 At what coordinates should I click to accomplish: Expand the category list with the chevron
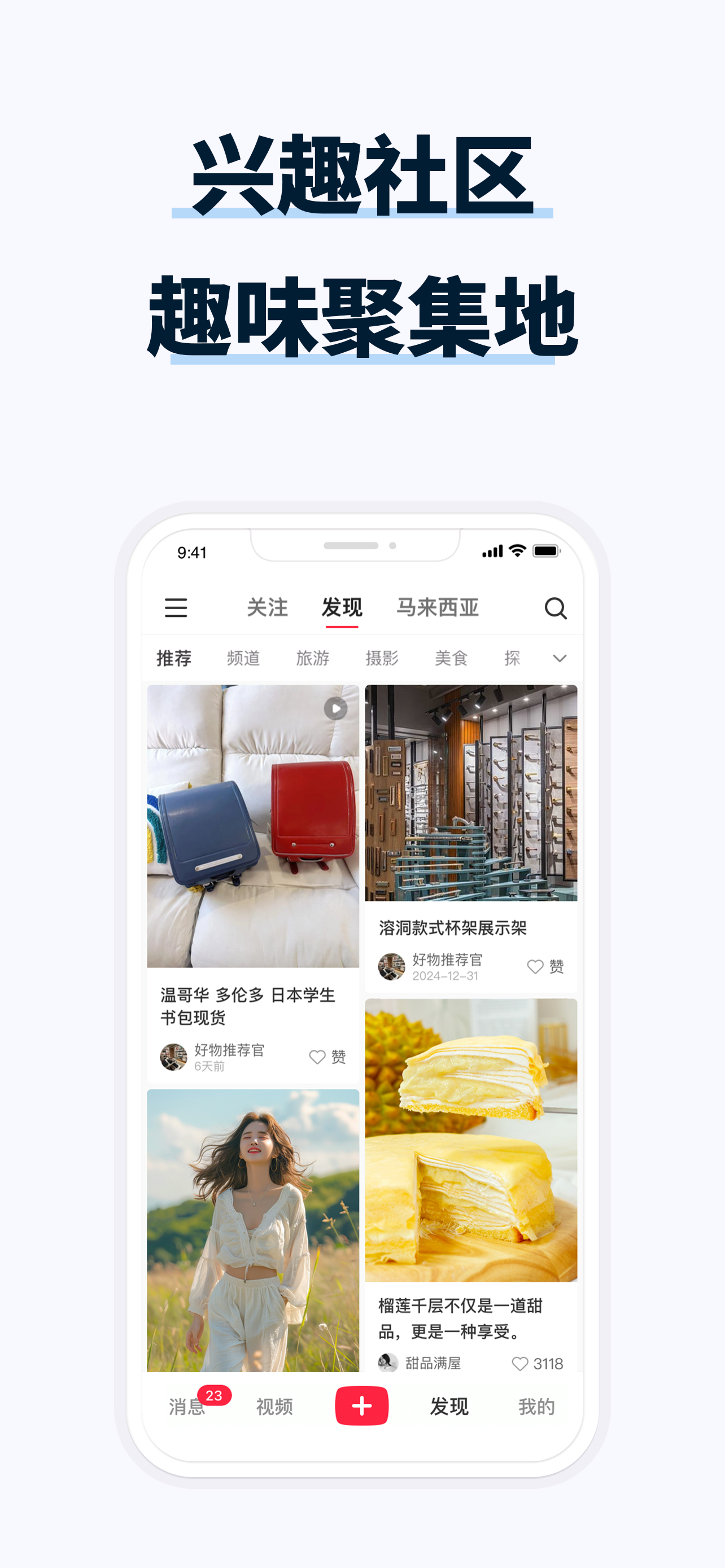559,659
